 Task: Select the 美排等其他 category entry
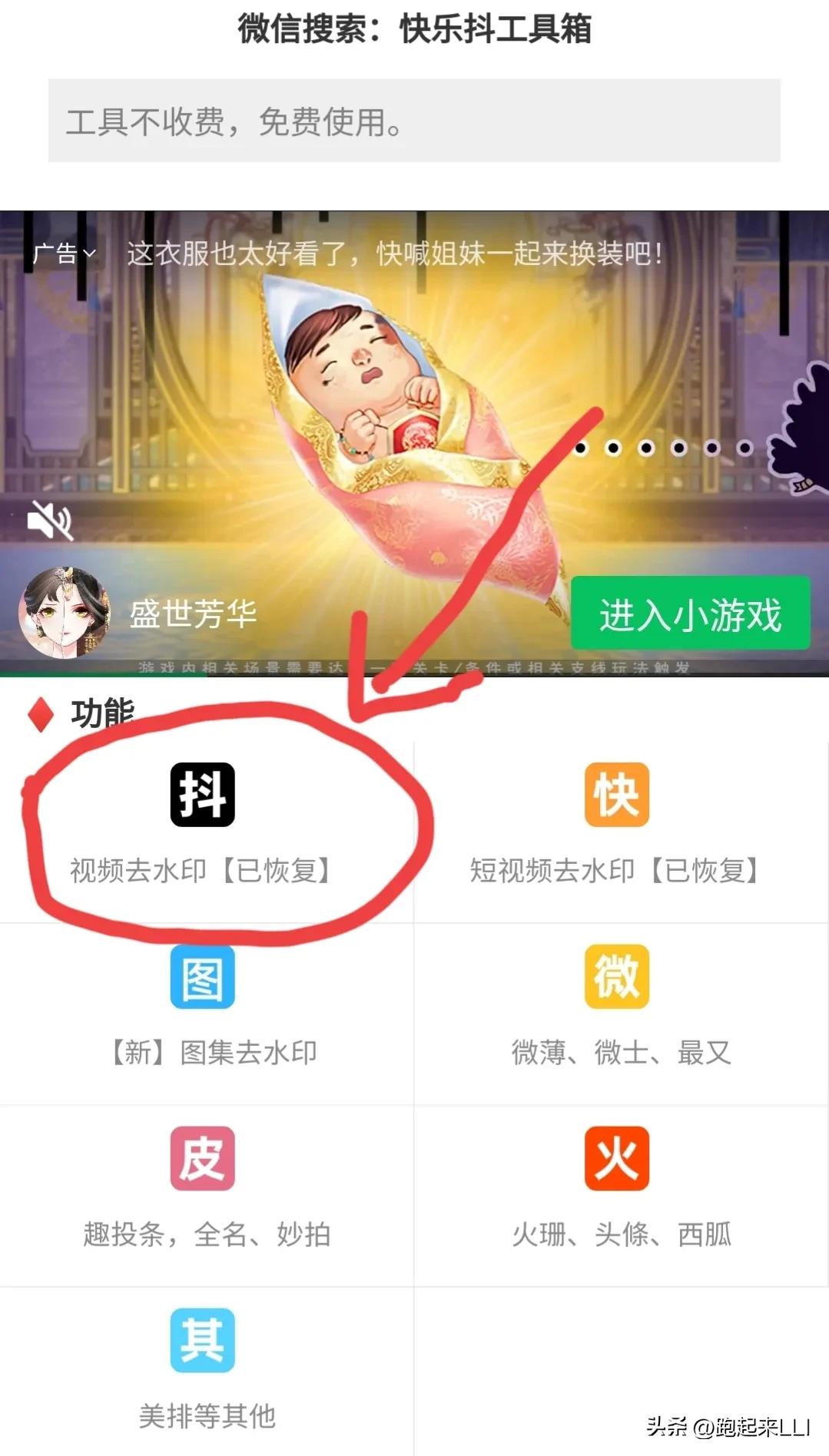coord(202,1417)
